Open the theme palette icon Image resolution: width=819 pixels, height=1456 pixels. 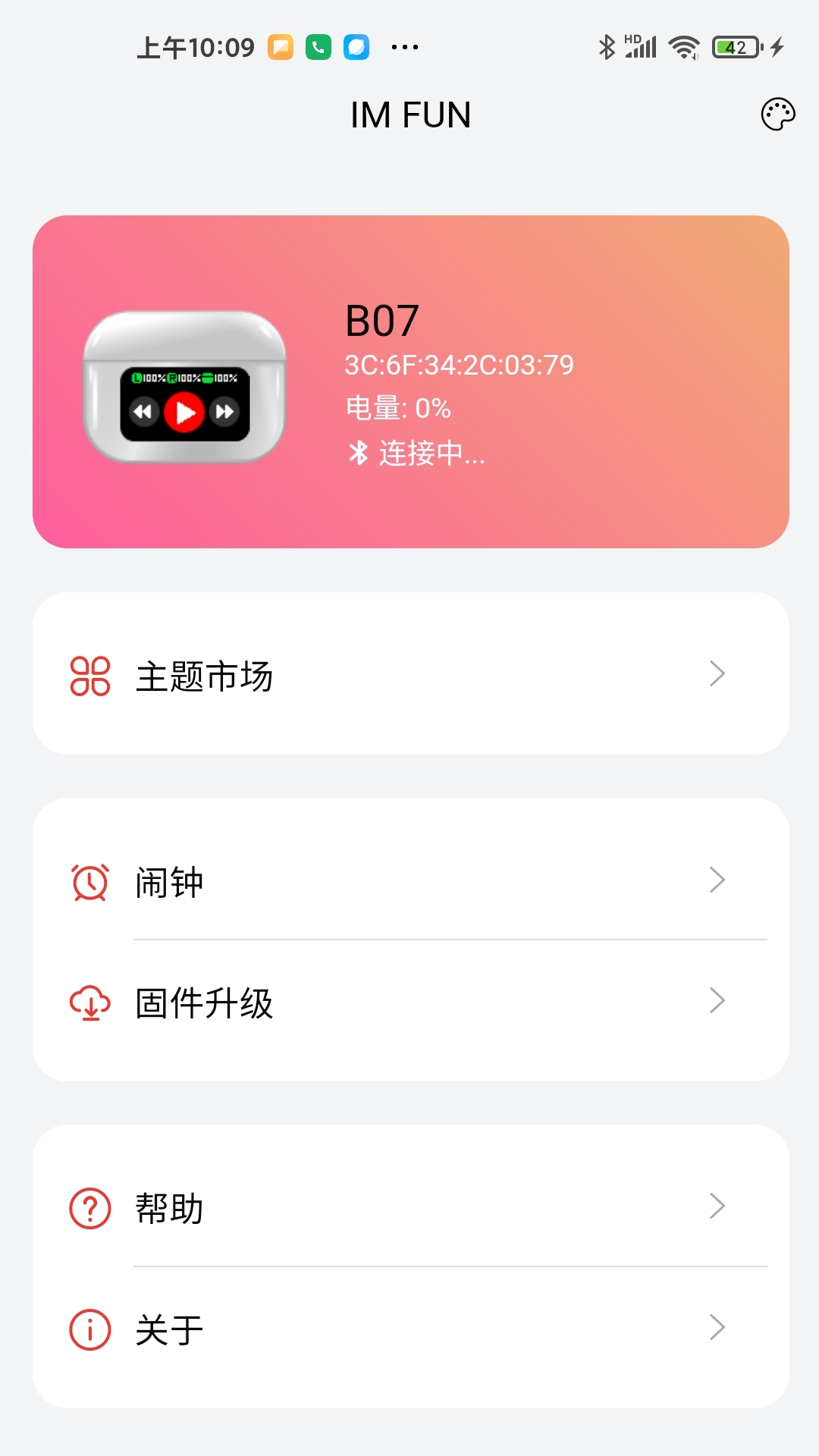click(x=778, y=115)
